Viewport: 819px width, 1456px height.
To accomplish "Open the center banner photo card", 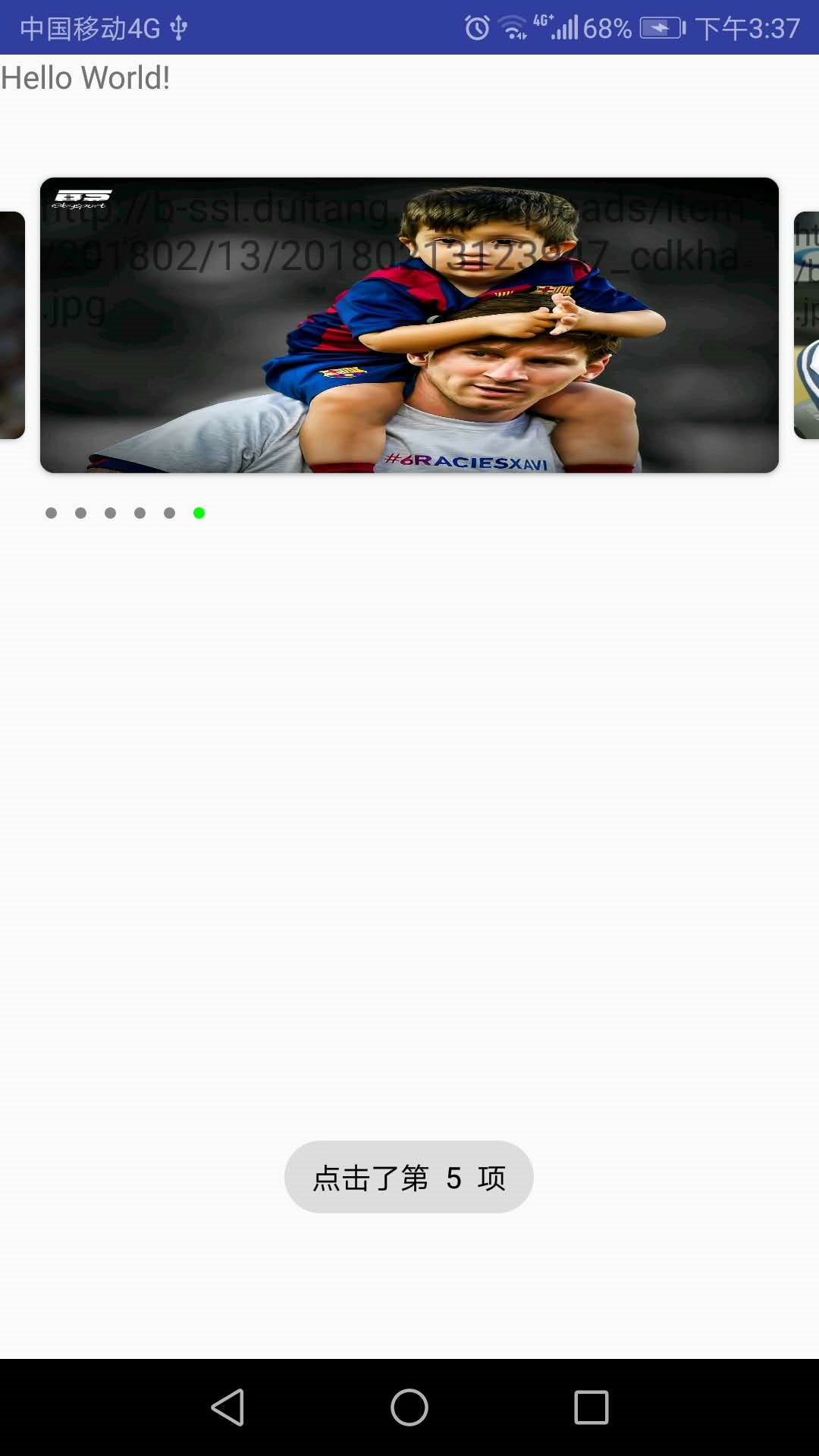I will 409,325.
